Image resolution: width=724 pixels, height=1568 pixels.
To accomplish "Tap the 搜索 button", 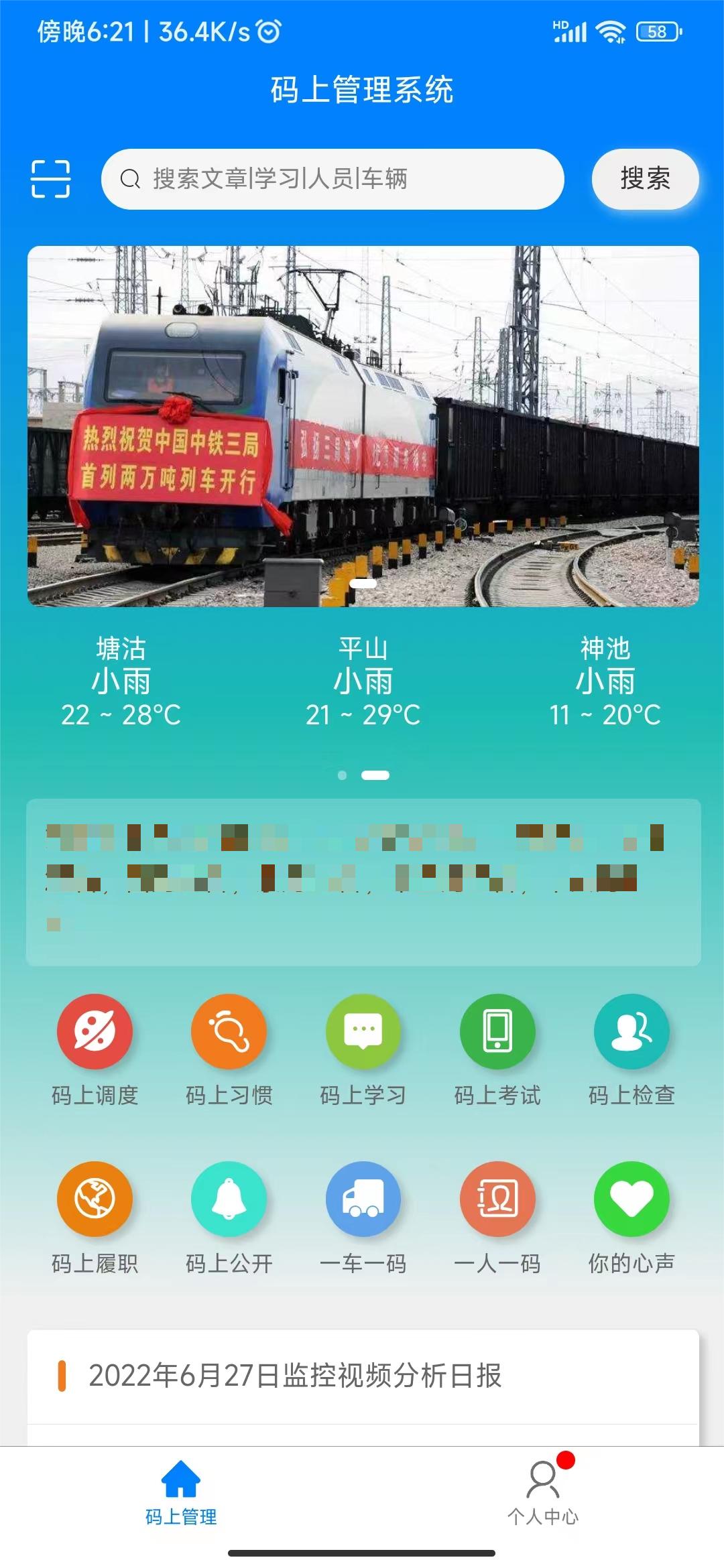I will [x=644, y=179].
